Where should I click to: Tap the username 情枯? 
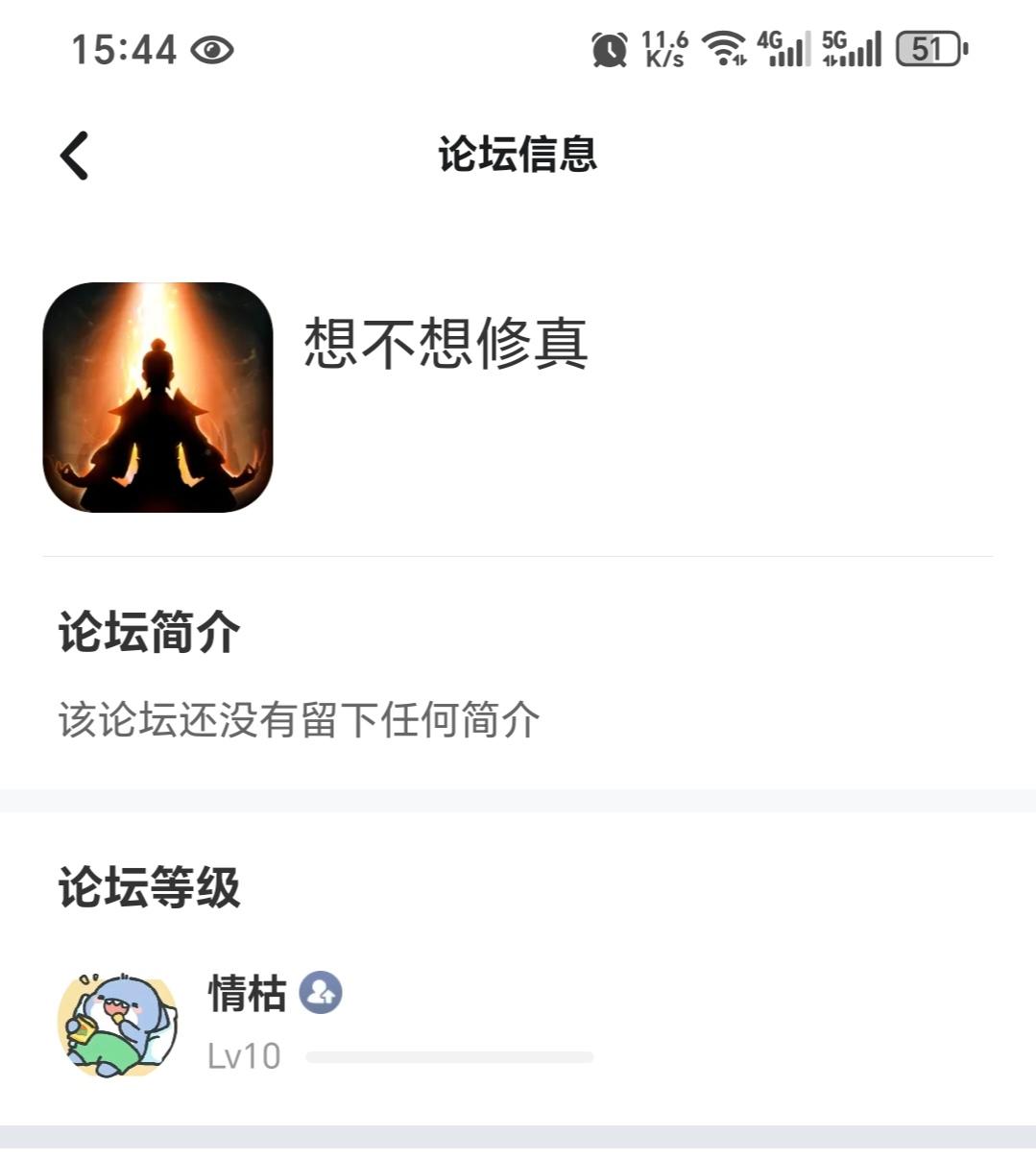(x=247, y=994)
